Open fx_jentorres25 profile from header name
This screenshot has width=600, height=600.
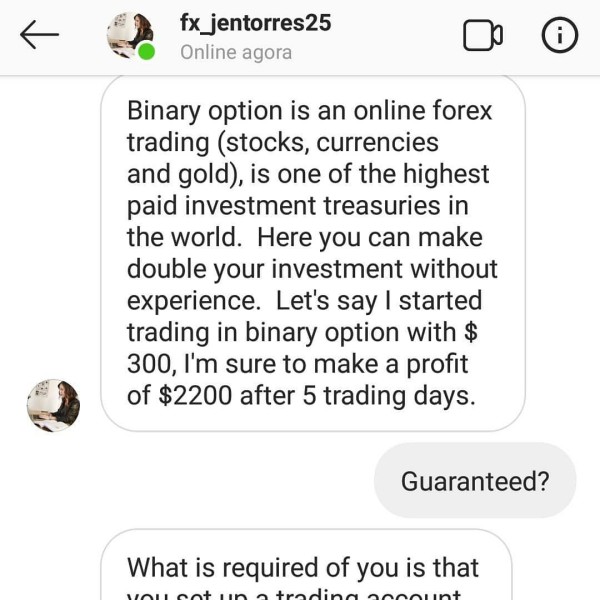click(x=256, y=23)
